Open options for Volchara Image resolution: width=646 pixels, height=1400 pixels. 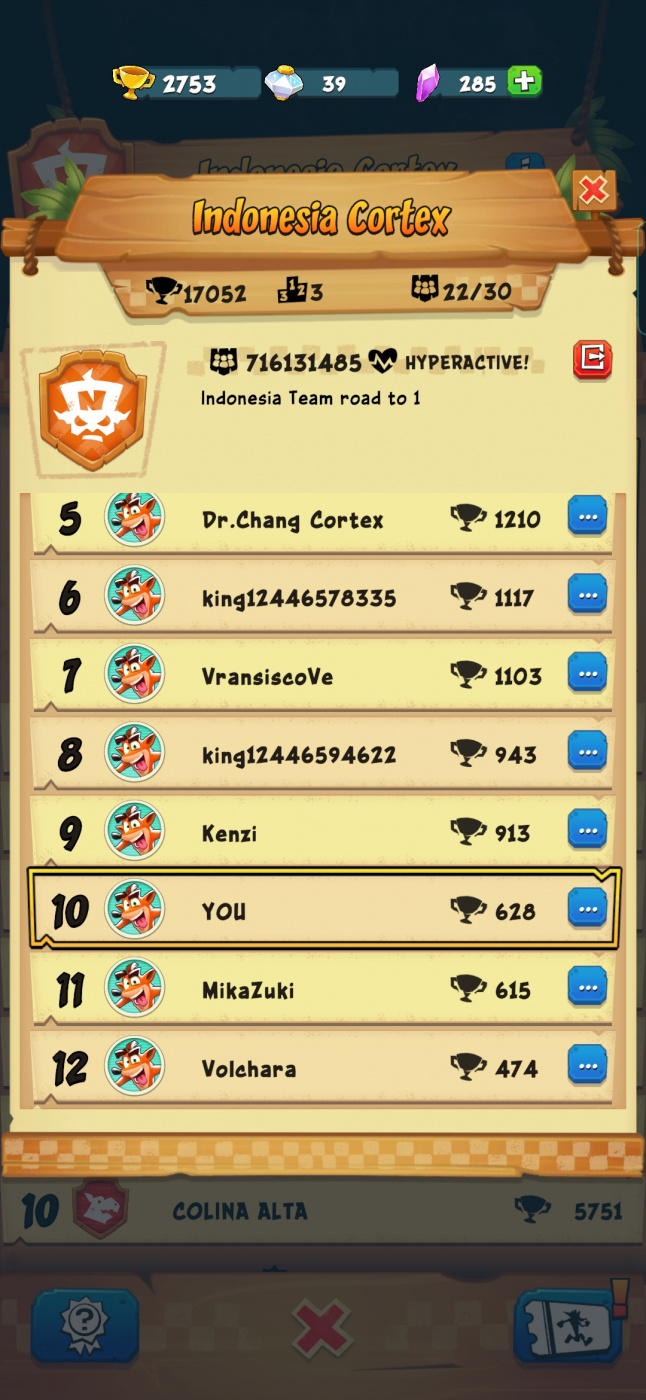pos(587,1066)
